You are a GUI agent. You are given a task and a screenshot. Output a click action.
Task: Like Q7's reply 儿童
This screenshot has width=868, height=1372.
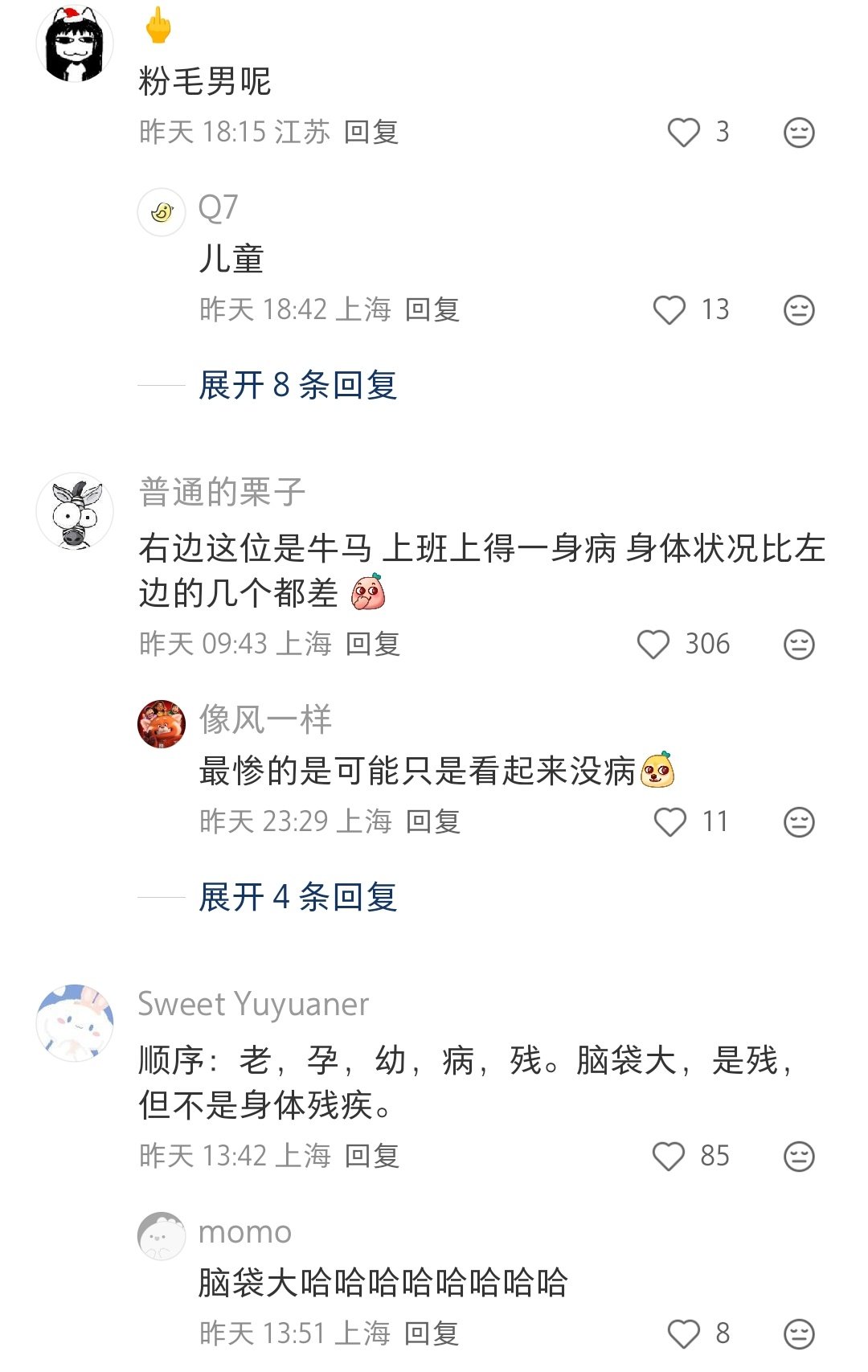click(x=669, y=310)
